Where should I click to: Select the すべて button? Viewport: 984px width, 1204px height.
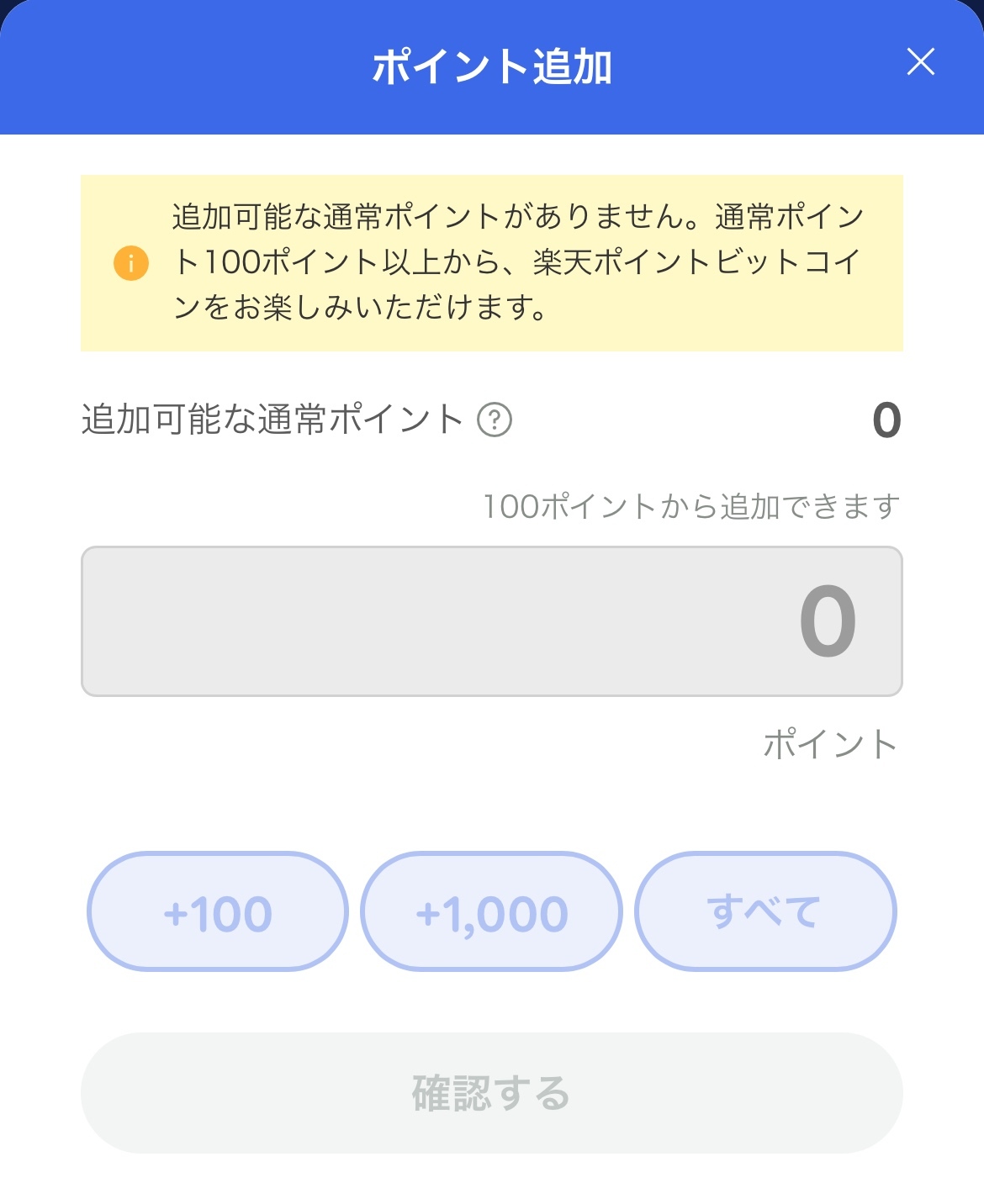(x=765, y=911)
